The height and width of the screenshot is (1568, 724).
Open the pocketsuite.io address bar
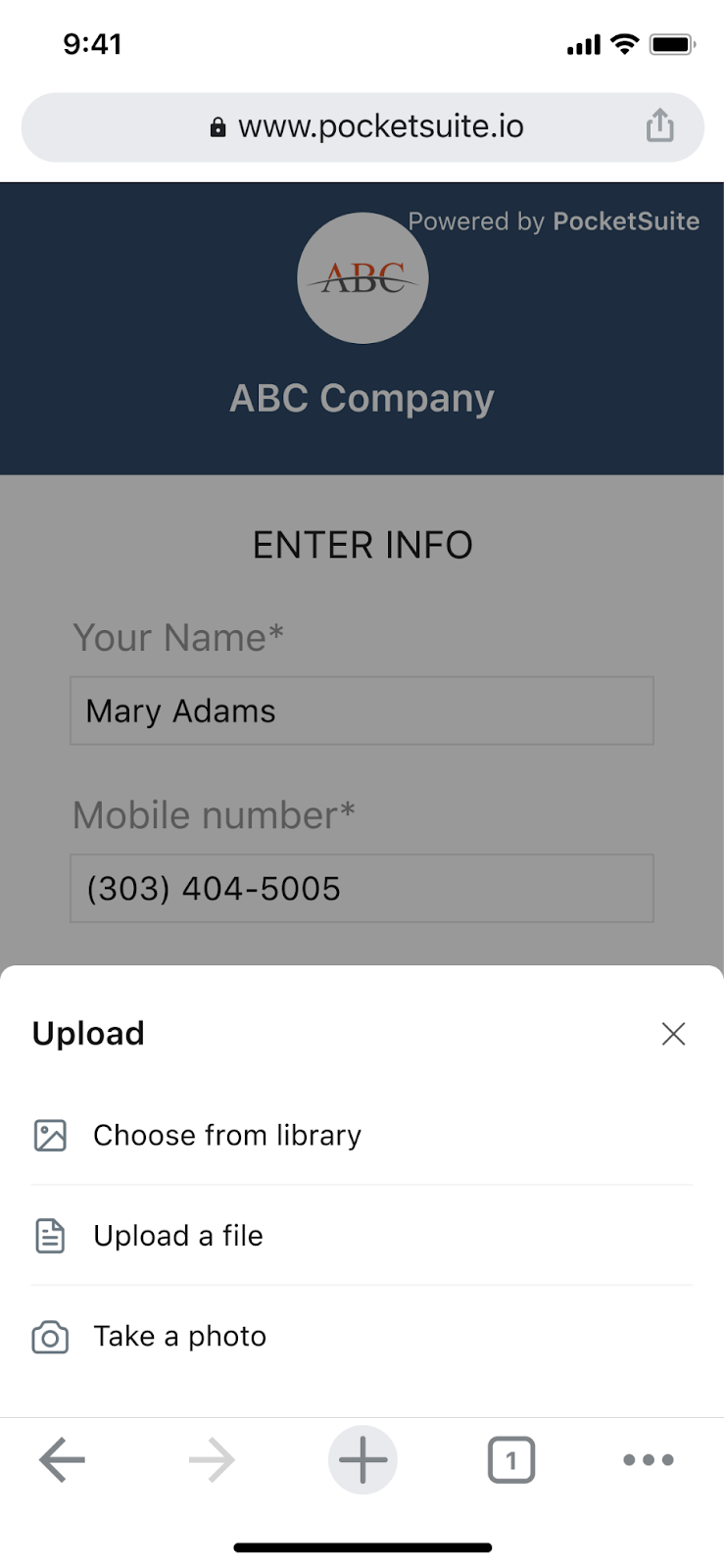tap(380, 127)
